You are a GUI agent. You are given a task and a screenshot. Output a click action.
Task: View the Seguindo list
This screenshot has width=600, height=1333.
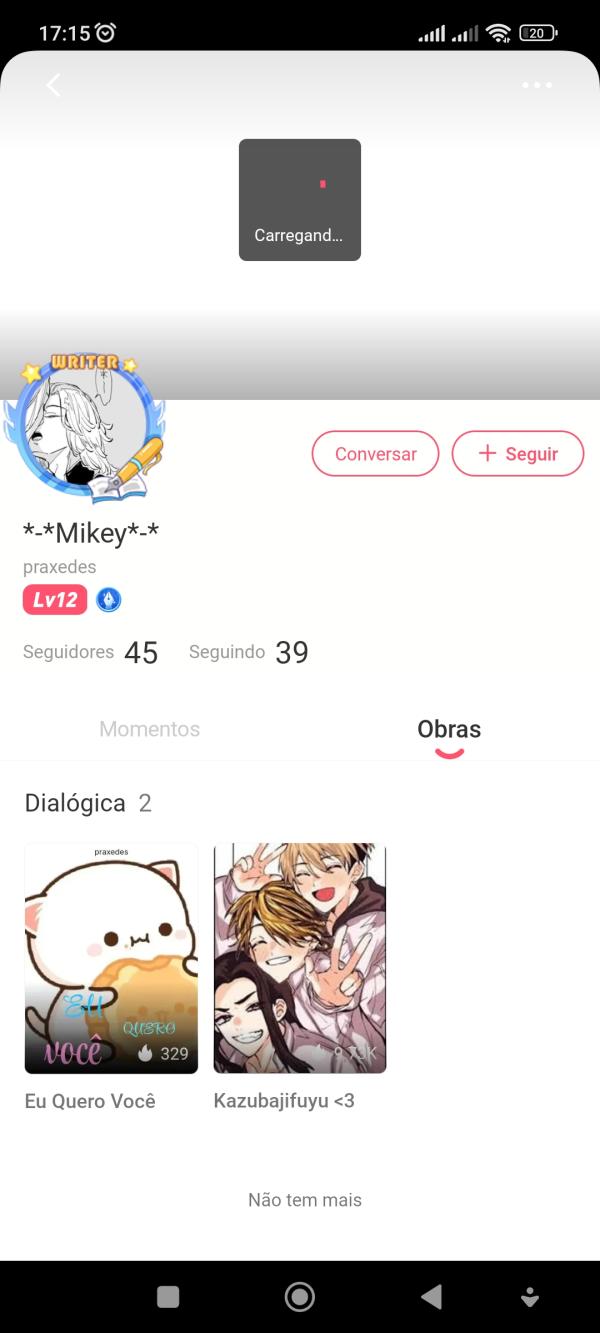click(x=248, y=653)
